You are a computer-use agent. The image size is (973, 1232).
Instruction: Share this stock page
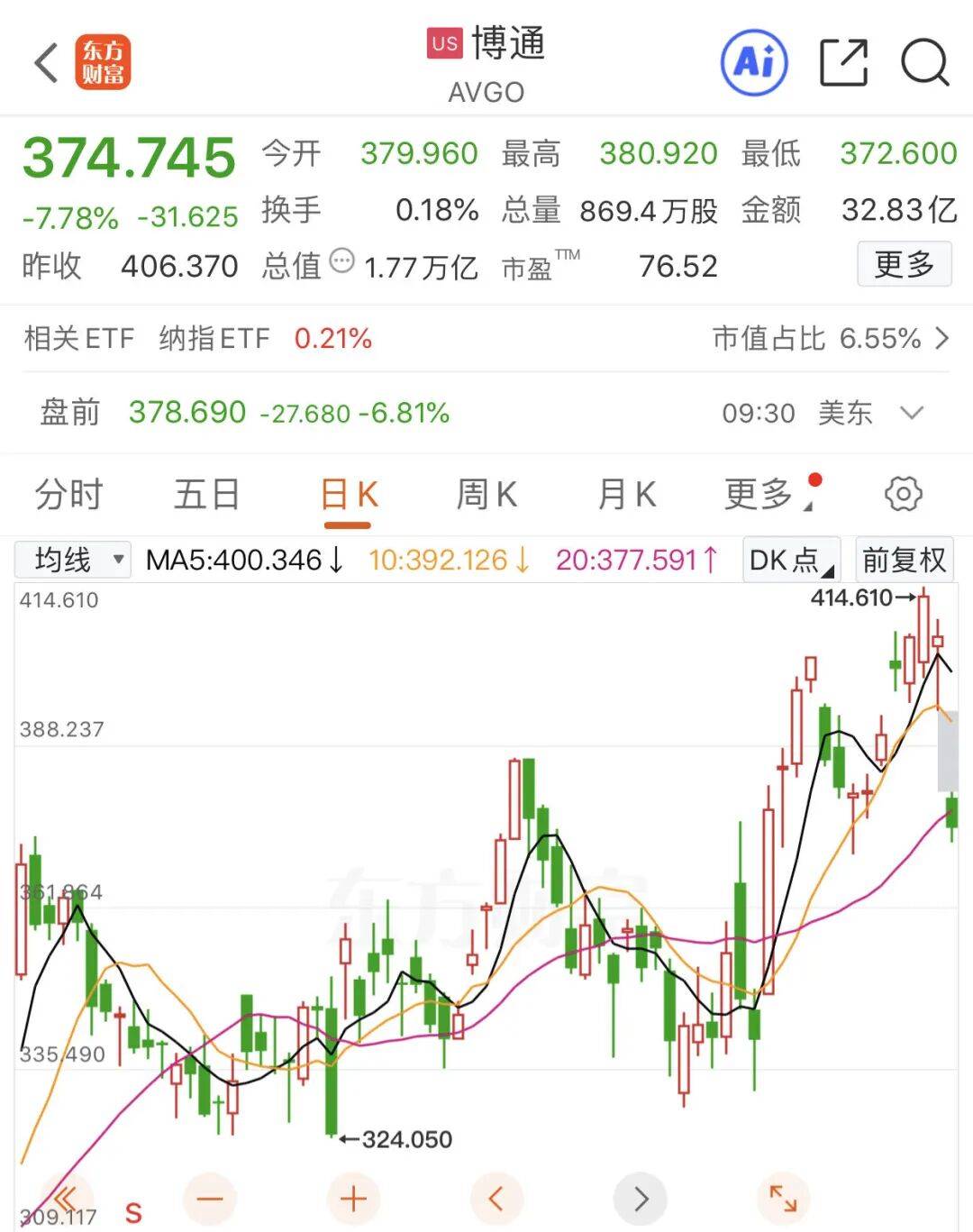pos(843,62)
